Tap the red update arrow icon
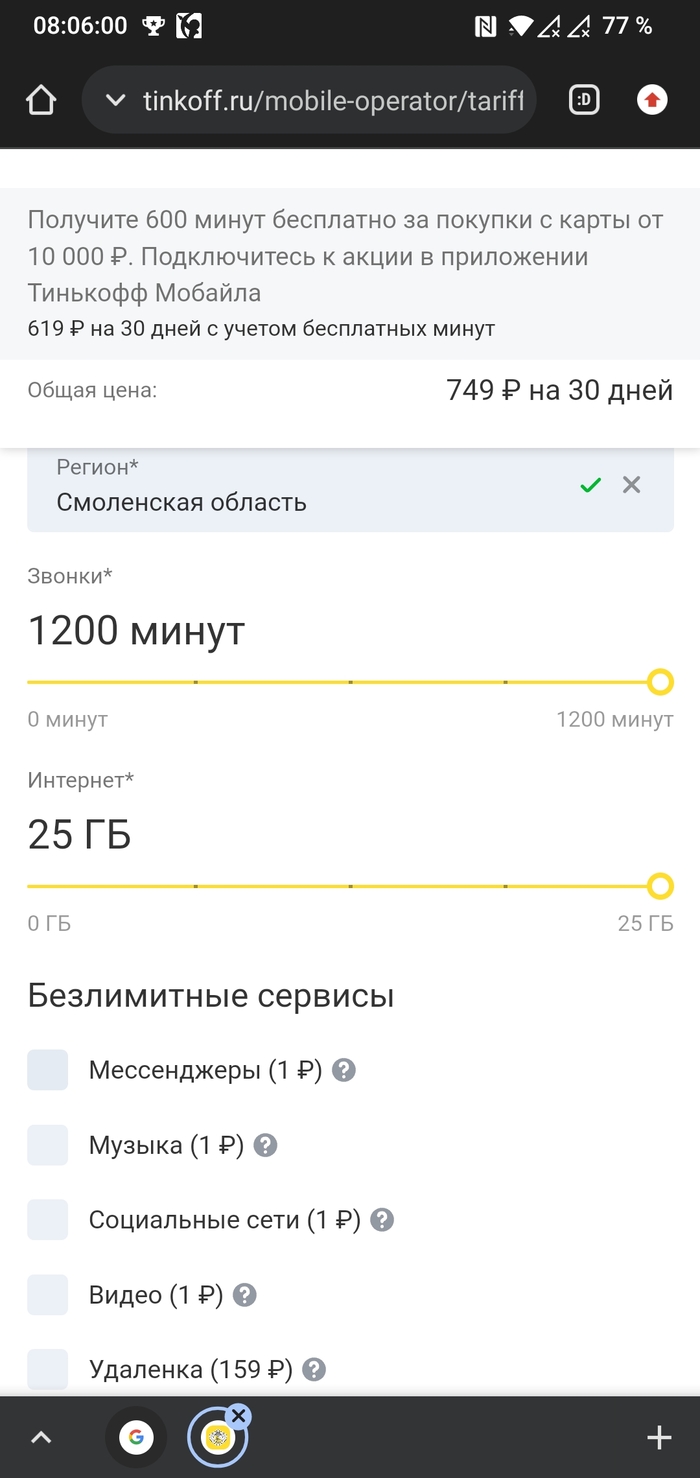This screenshot has height=1478, width=700. [652, 100]
